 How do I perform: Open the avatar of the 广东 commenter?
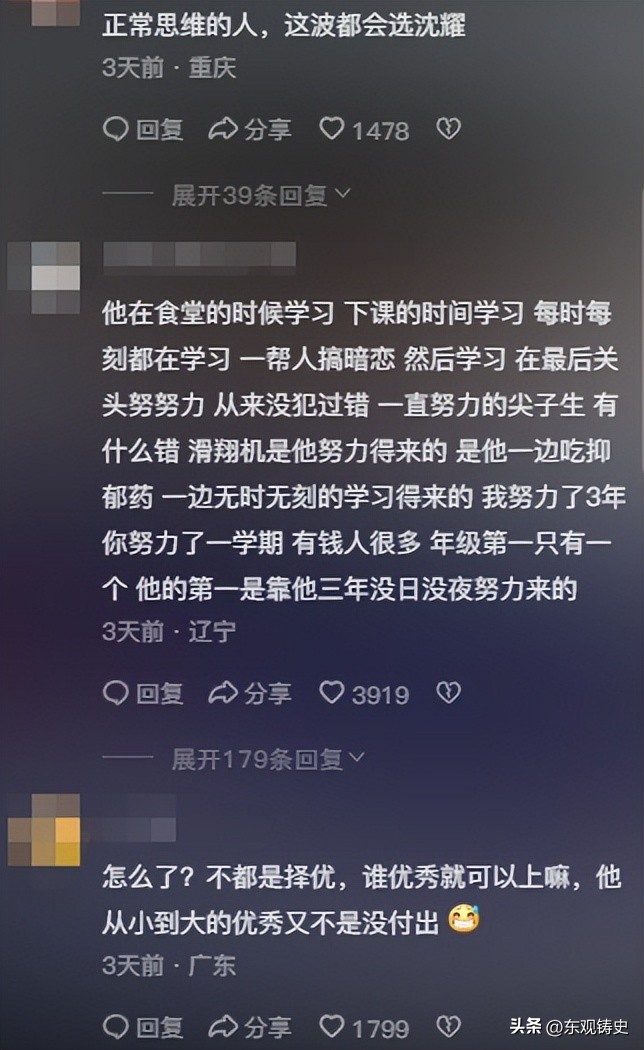pos(43,830)
